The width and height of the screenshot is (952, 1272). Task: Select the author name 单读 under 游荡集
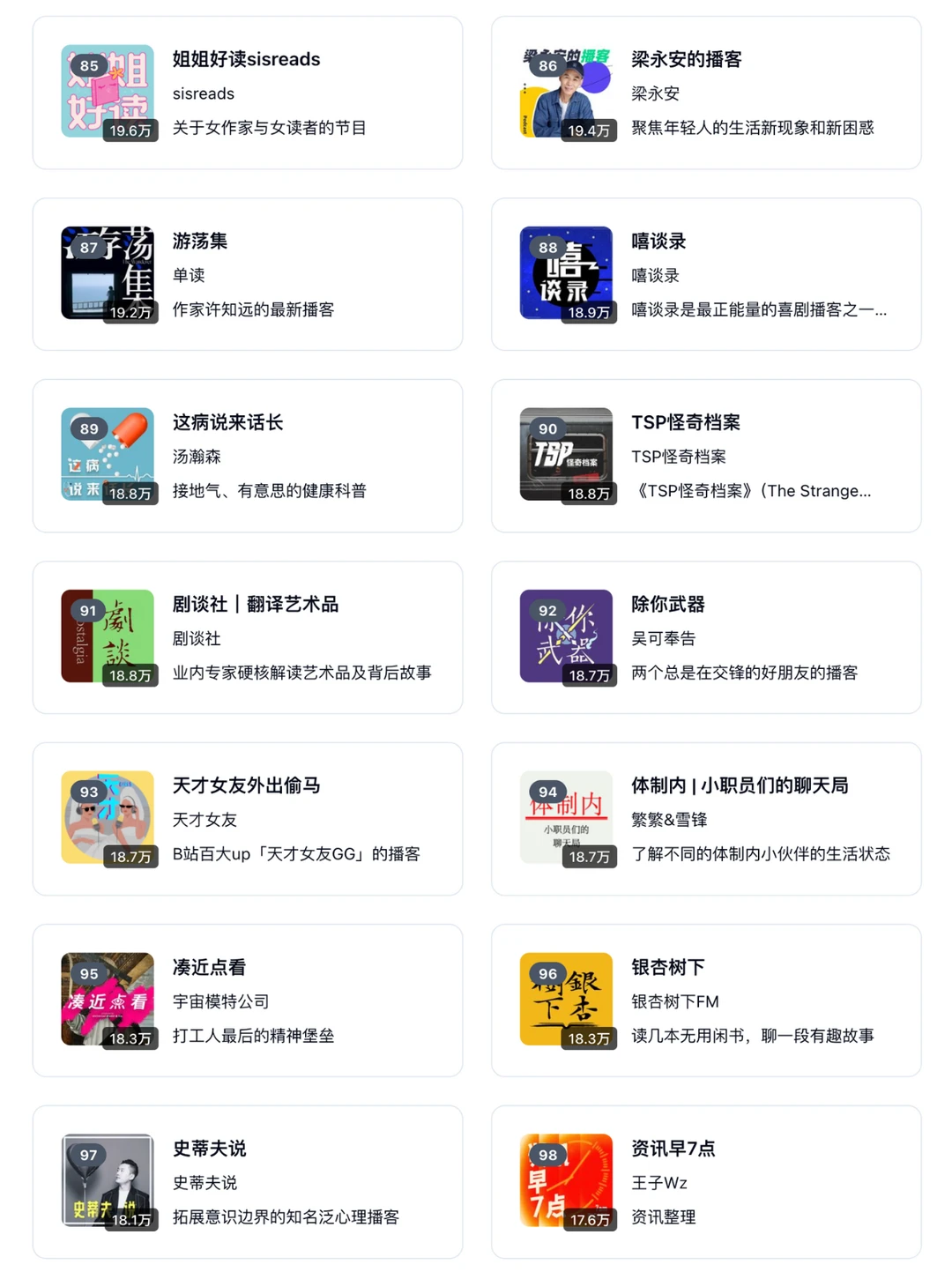point(188,275)
